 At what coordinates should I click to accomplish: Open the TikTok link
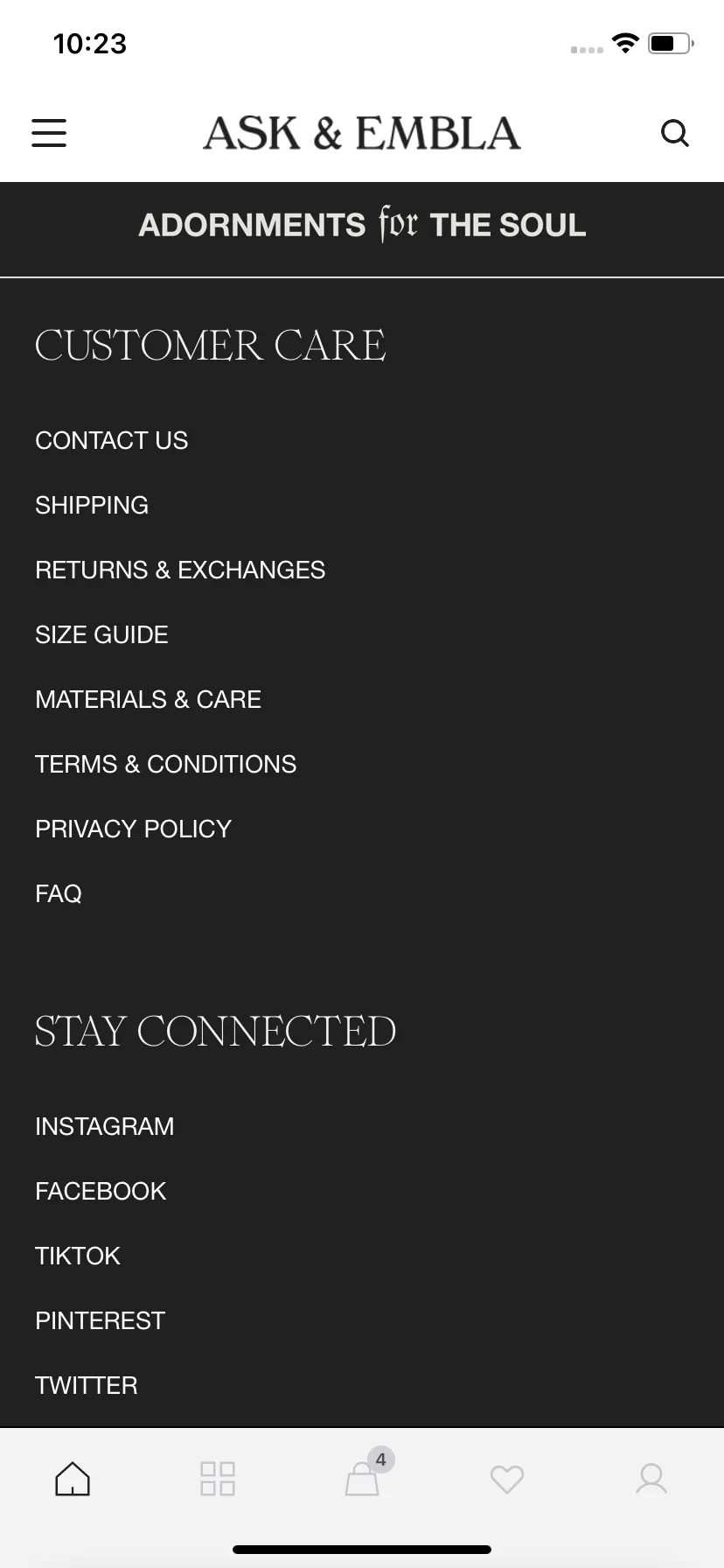(x=78, y=1256)
